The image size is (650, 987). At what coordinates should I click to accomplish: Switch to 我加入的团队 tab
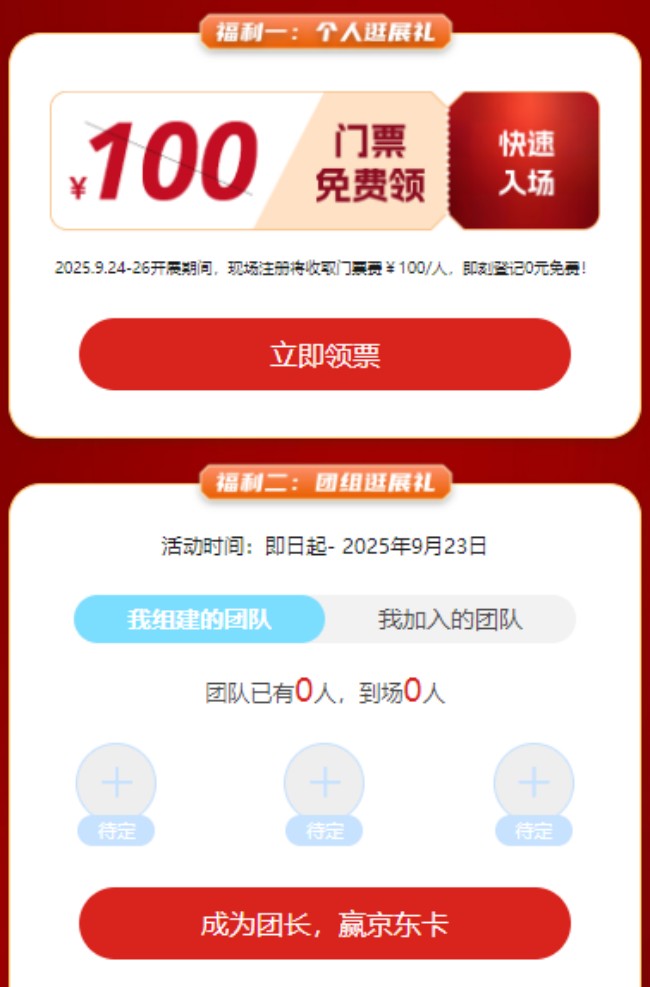[450, 619]
